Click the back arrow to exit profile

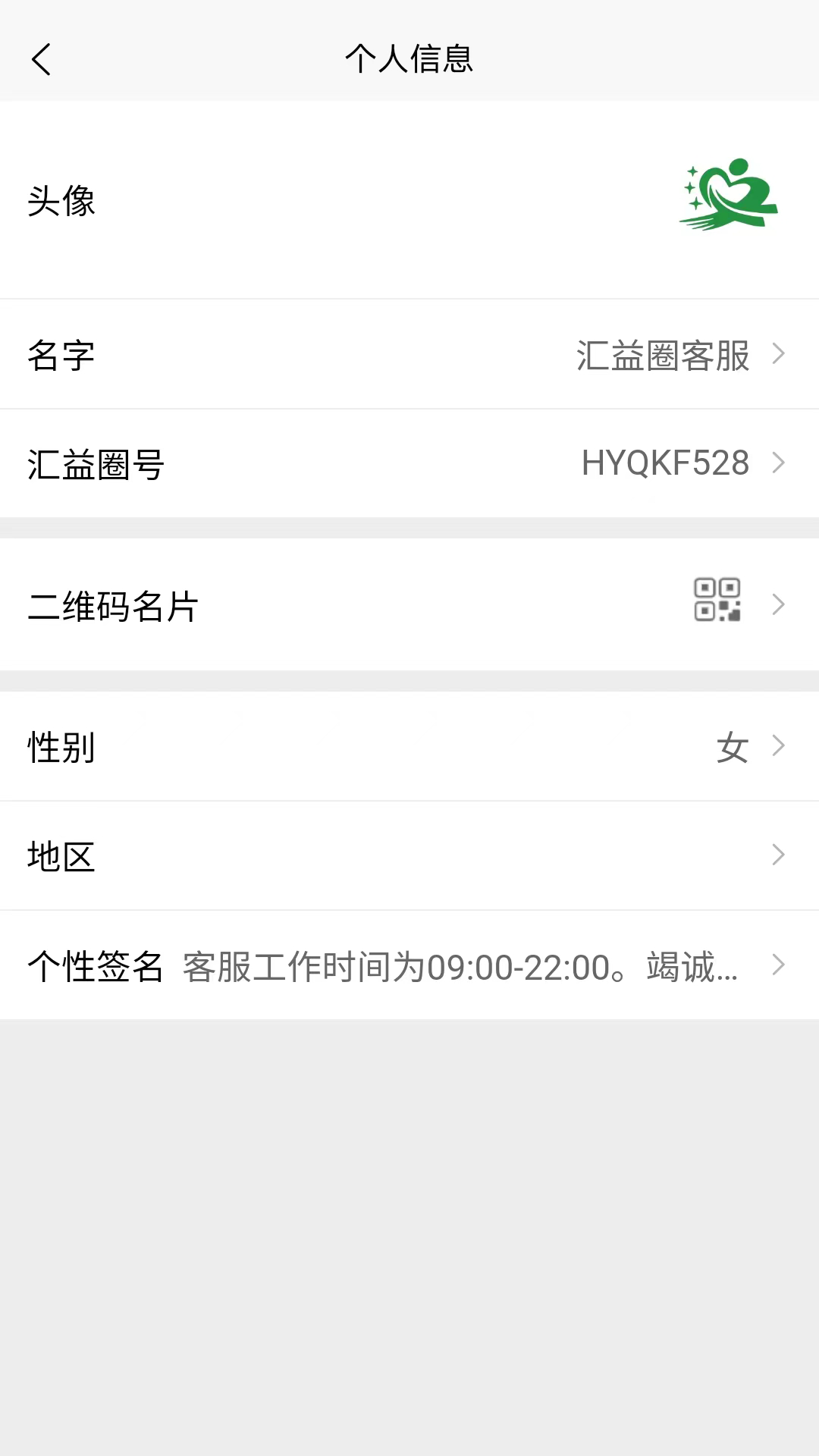[x=42, y=58]
